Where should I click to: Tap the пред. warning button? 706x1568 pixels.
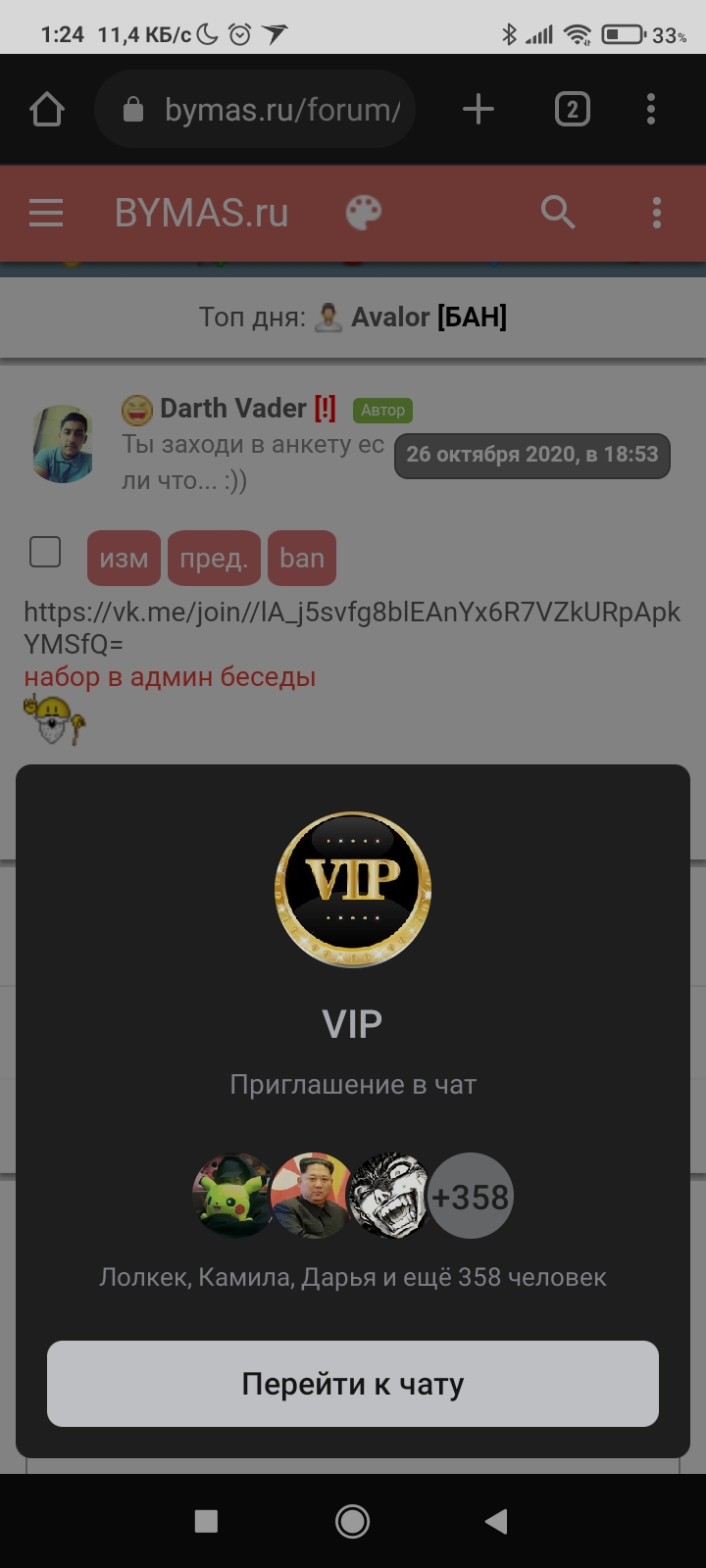click(214, 558)
